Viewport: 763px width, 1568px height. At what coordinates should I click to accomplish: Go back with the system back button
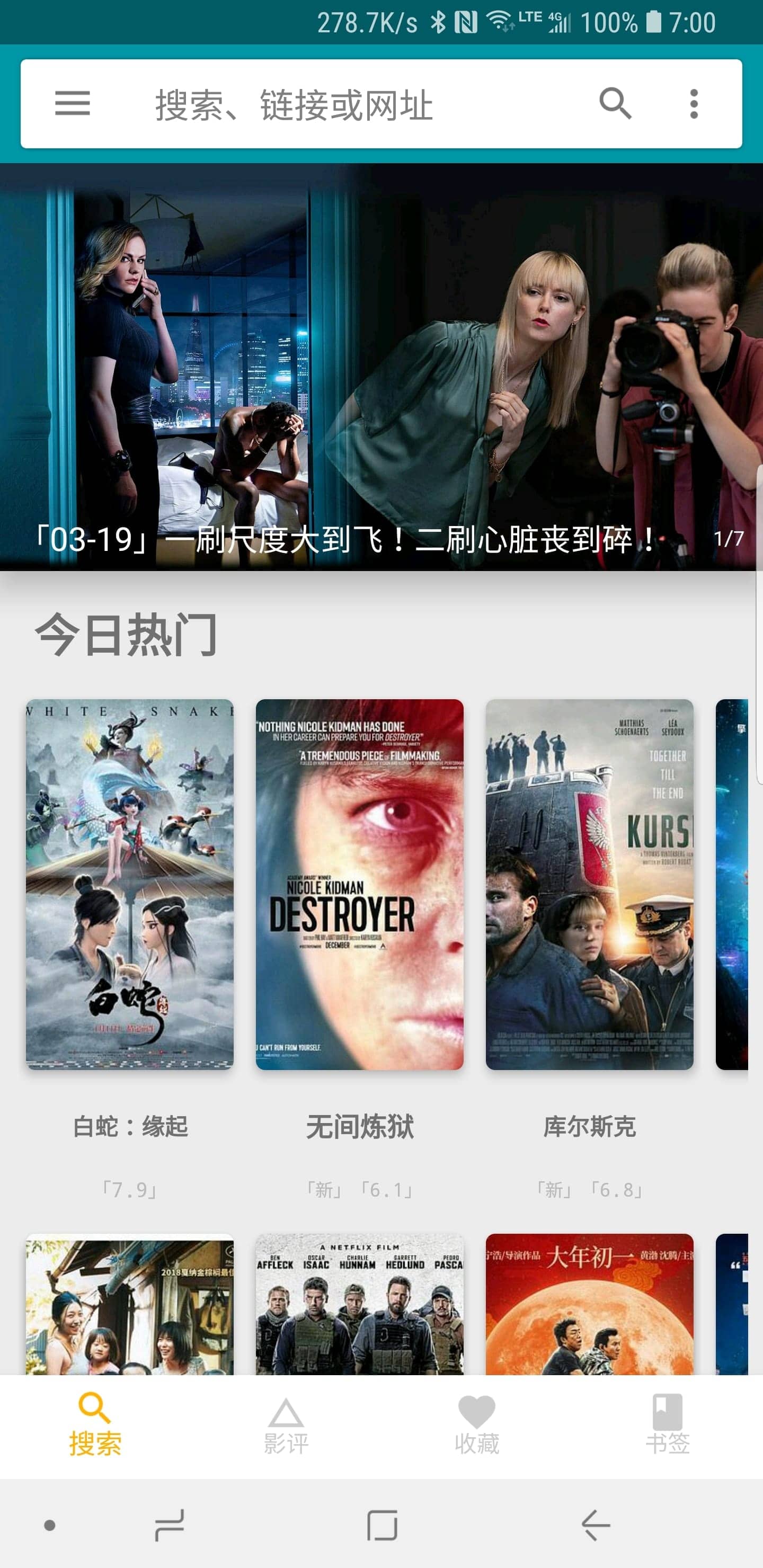pyautogui.click(x=595, y=1525)
